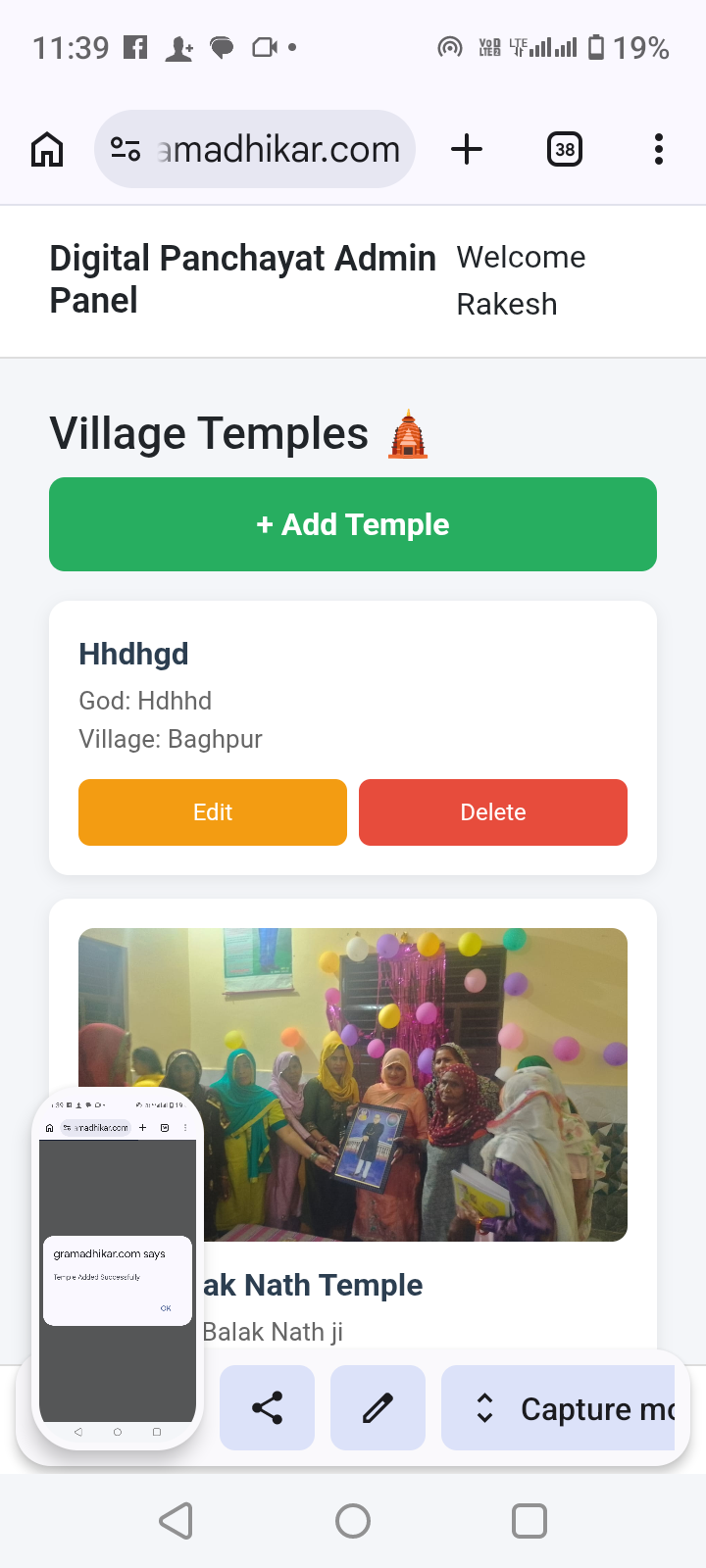Add a new temple
The height and width of the screenshot is (1568, 706).
pos(353,524)
